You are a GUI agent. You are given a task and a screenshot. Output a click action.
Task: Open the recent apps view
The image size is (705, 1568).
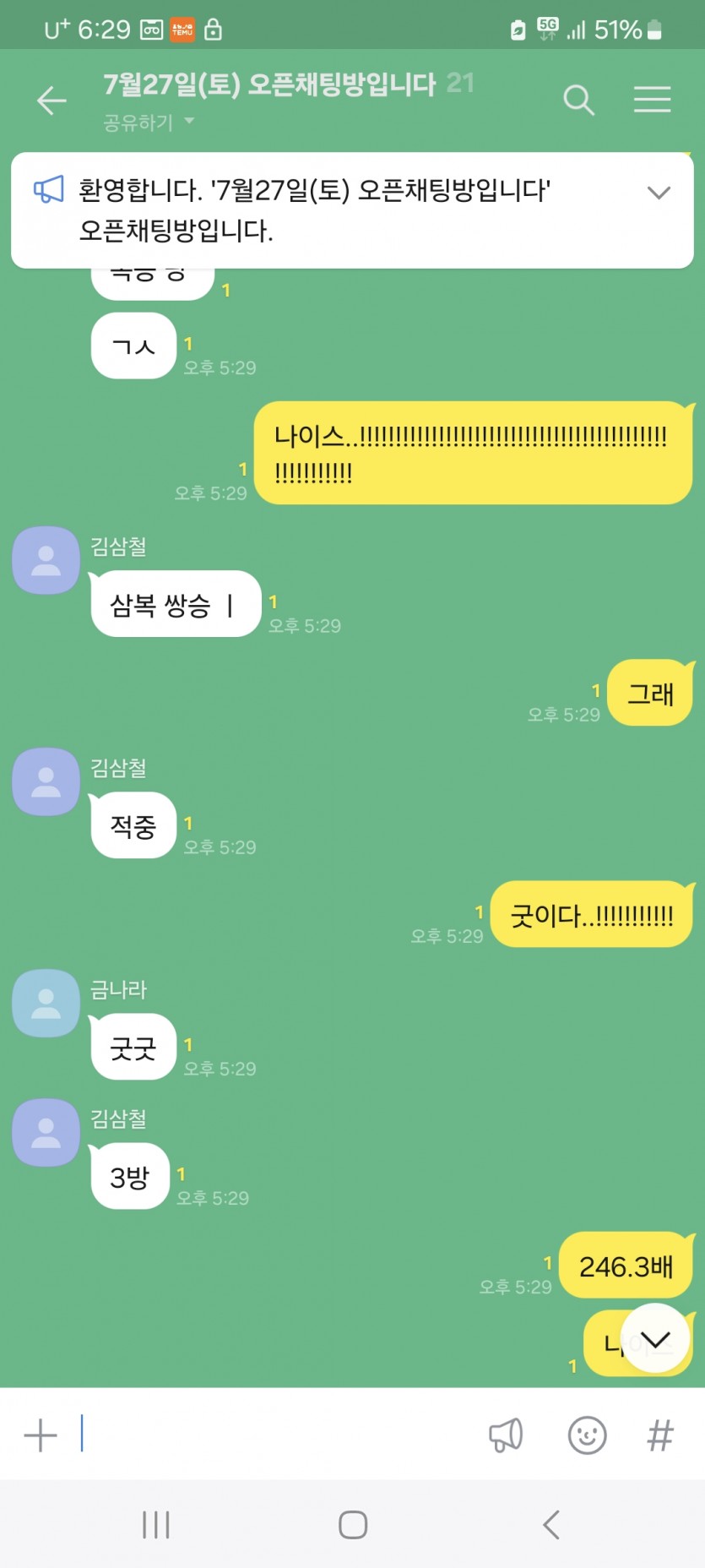pyautogui.click(x=156, y=1525)
